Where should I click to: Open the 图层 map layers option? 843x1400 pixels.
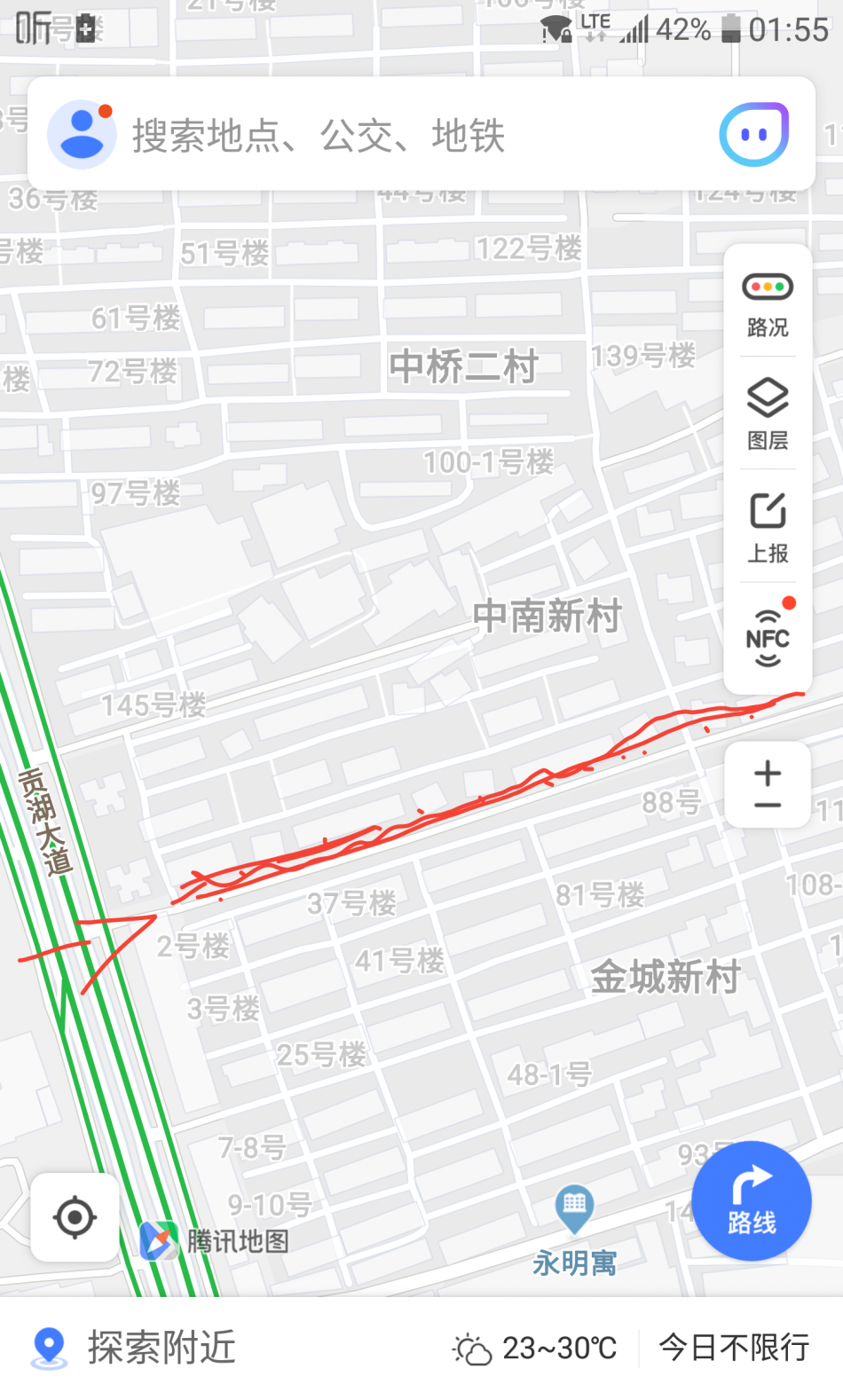(x=768, y=413)
